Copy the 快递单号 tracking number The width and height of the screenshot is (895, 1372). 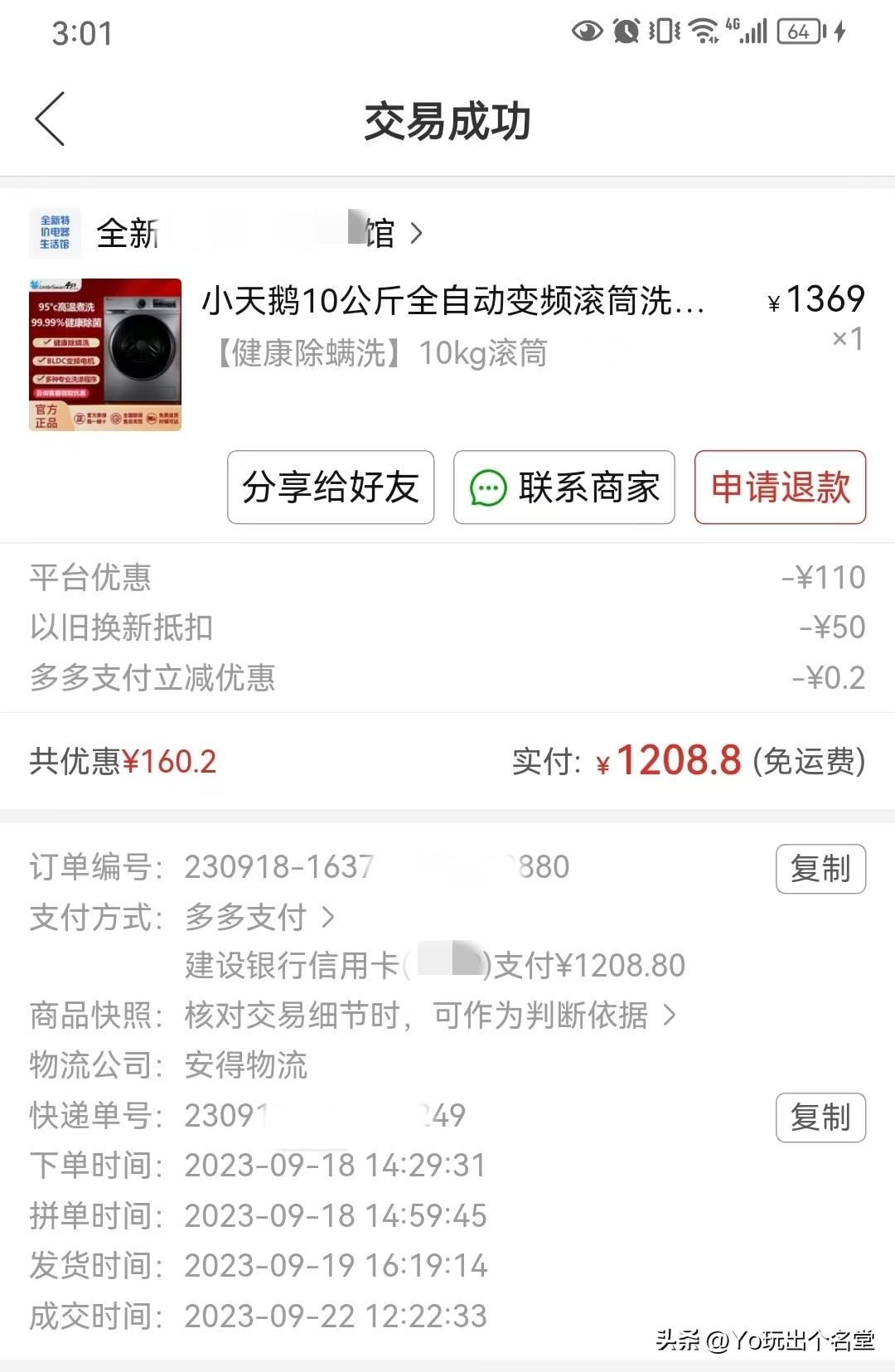[820, 1117]
